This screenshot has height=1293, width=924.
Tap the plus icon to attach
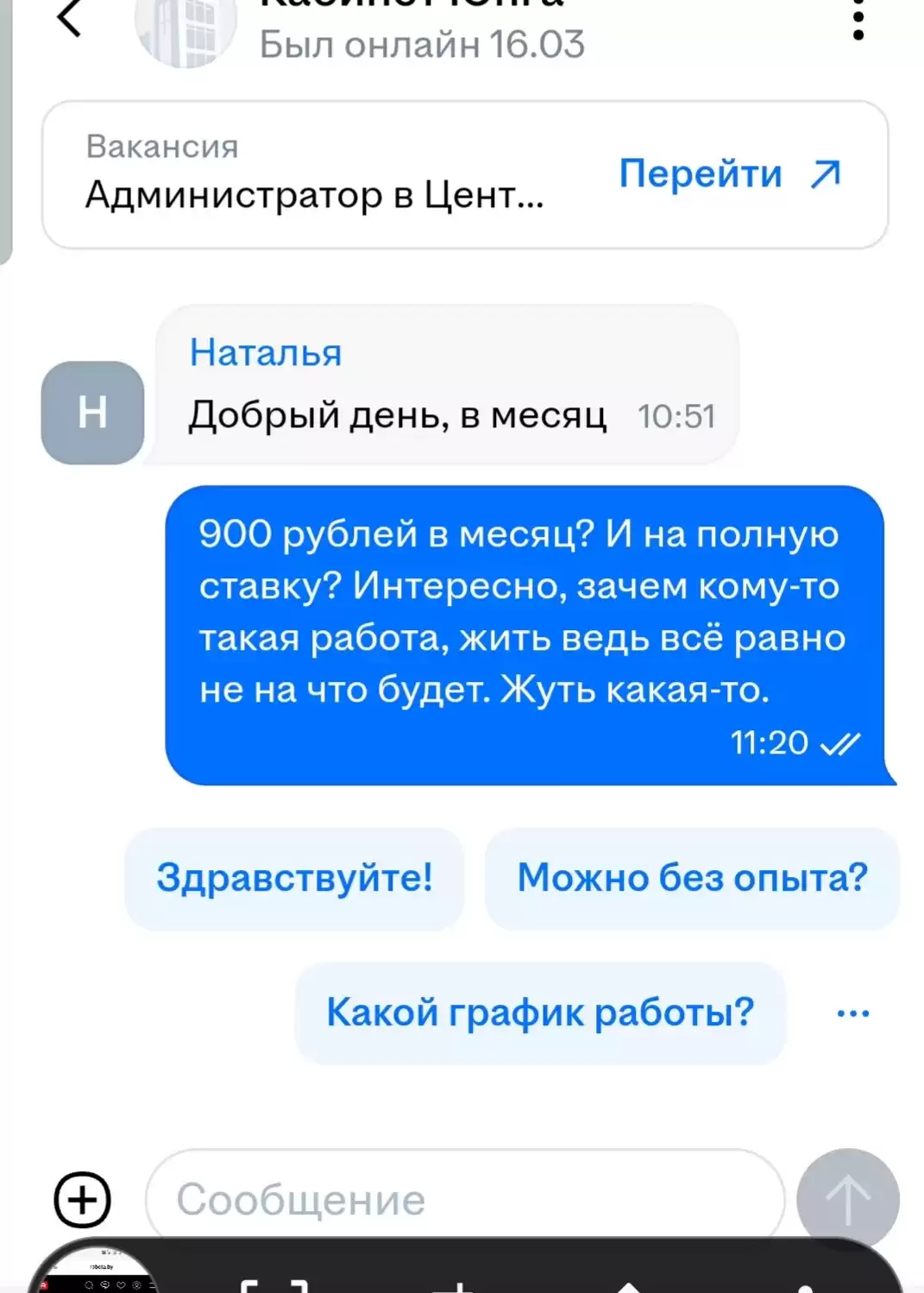(83, 1199)
